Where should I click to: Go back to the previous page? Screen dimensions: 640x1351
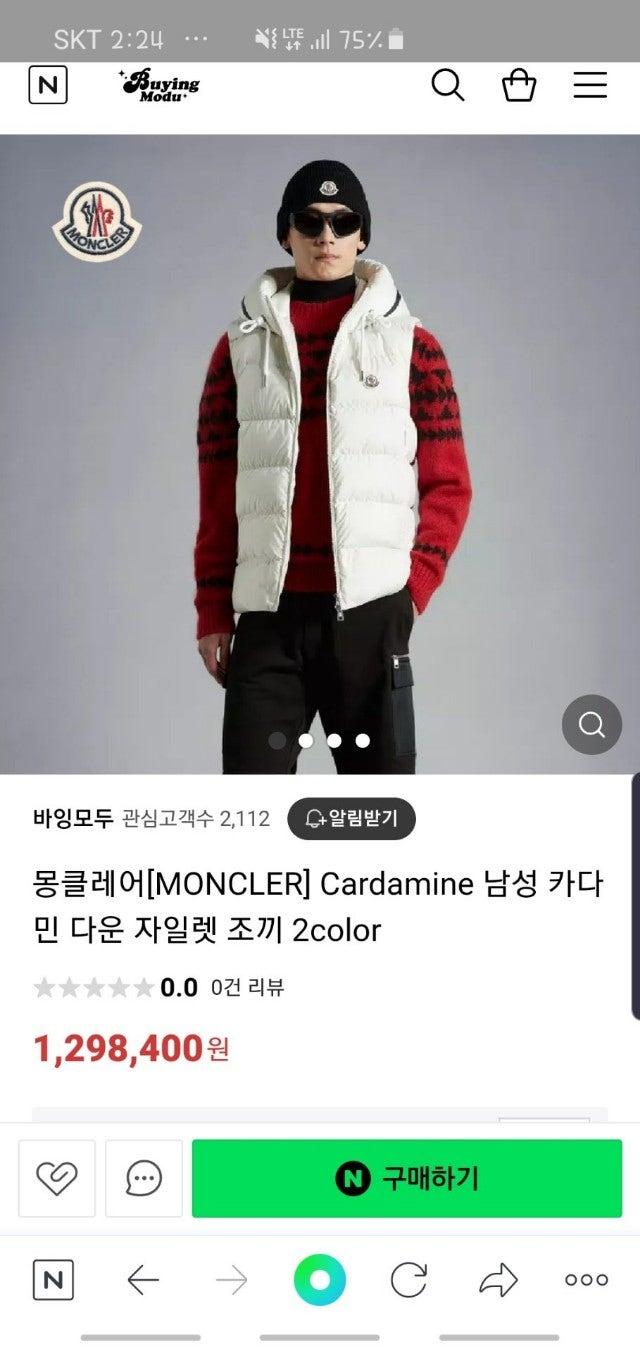[x=143, y=1279]
